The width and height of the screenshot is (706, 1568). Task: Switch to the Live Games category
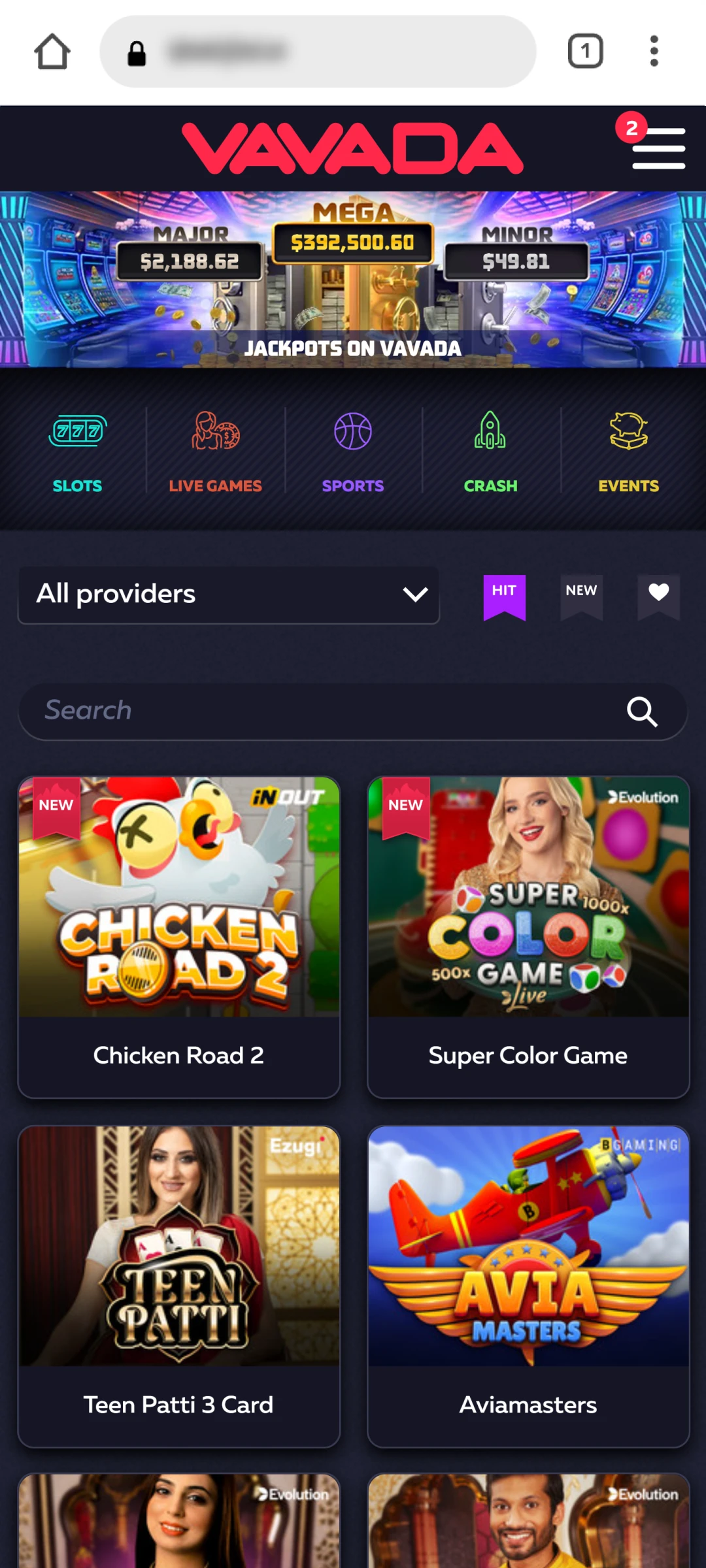215,451
